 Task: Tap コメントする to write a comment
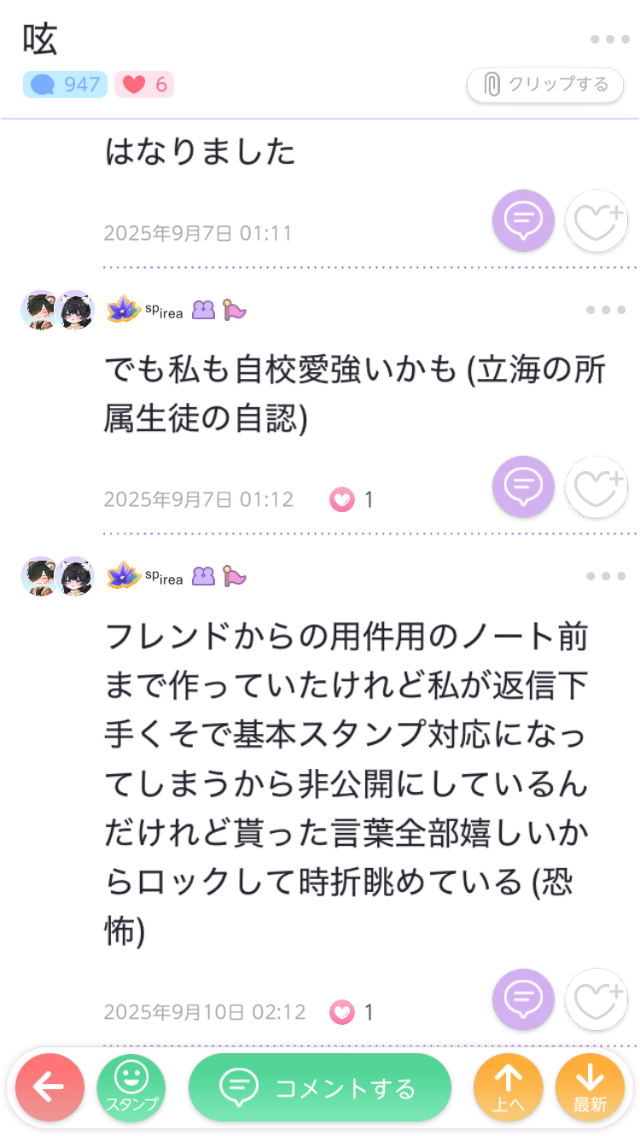click(x=320, y=1087)
